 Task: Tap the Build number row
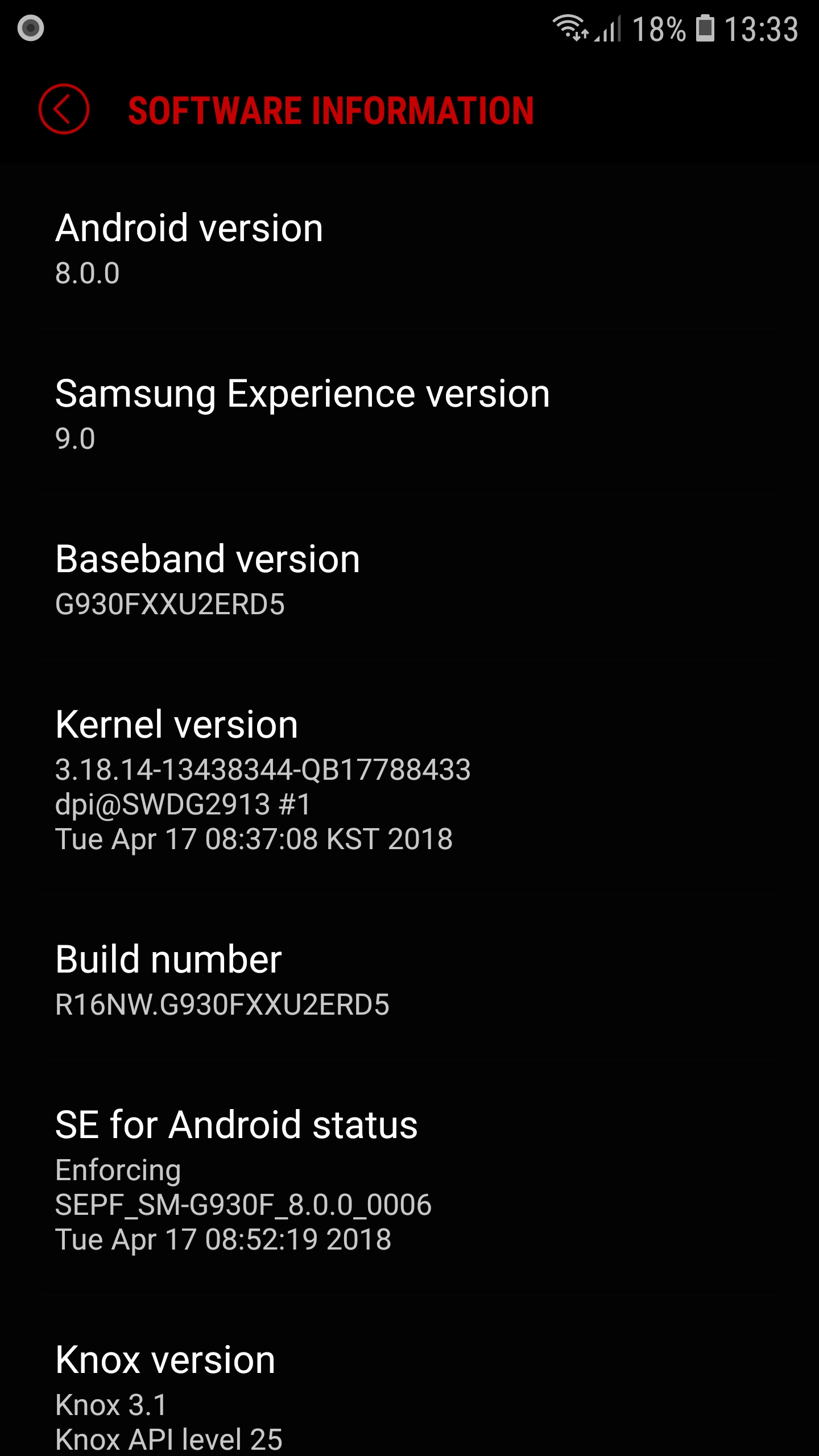click(x=409, y=979)
